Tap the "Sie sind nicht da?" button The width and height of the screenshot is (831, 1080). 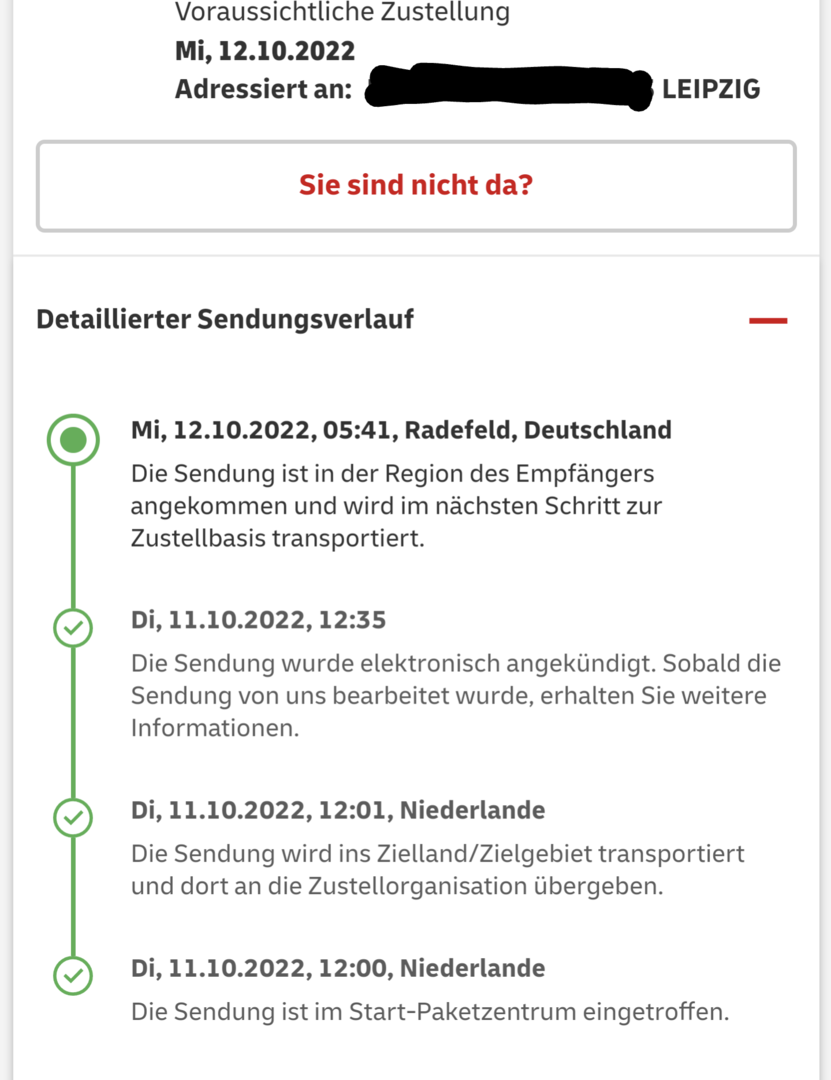point(415,186)
